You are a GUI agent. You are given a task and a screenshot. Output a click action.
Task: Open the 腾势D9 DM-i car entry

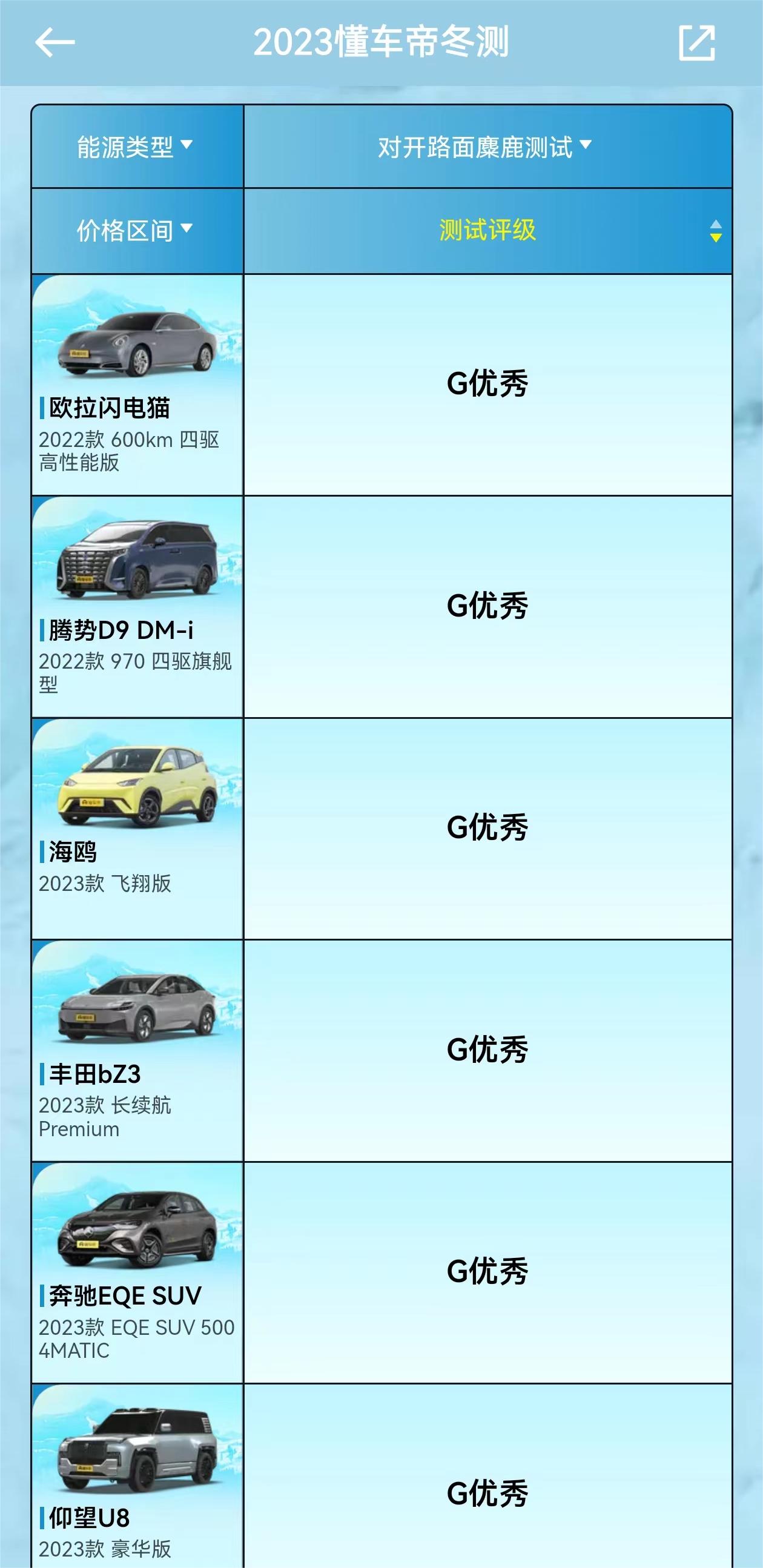point(137,607)
